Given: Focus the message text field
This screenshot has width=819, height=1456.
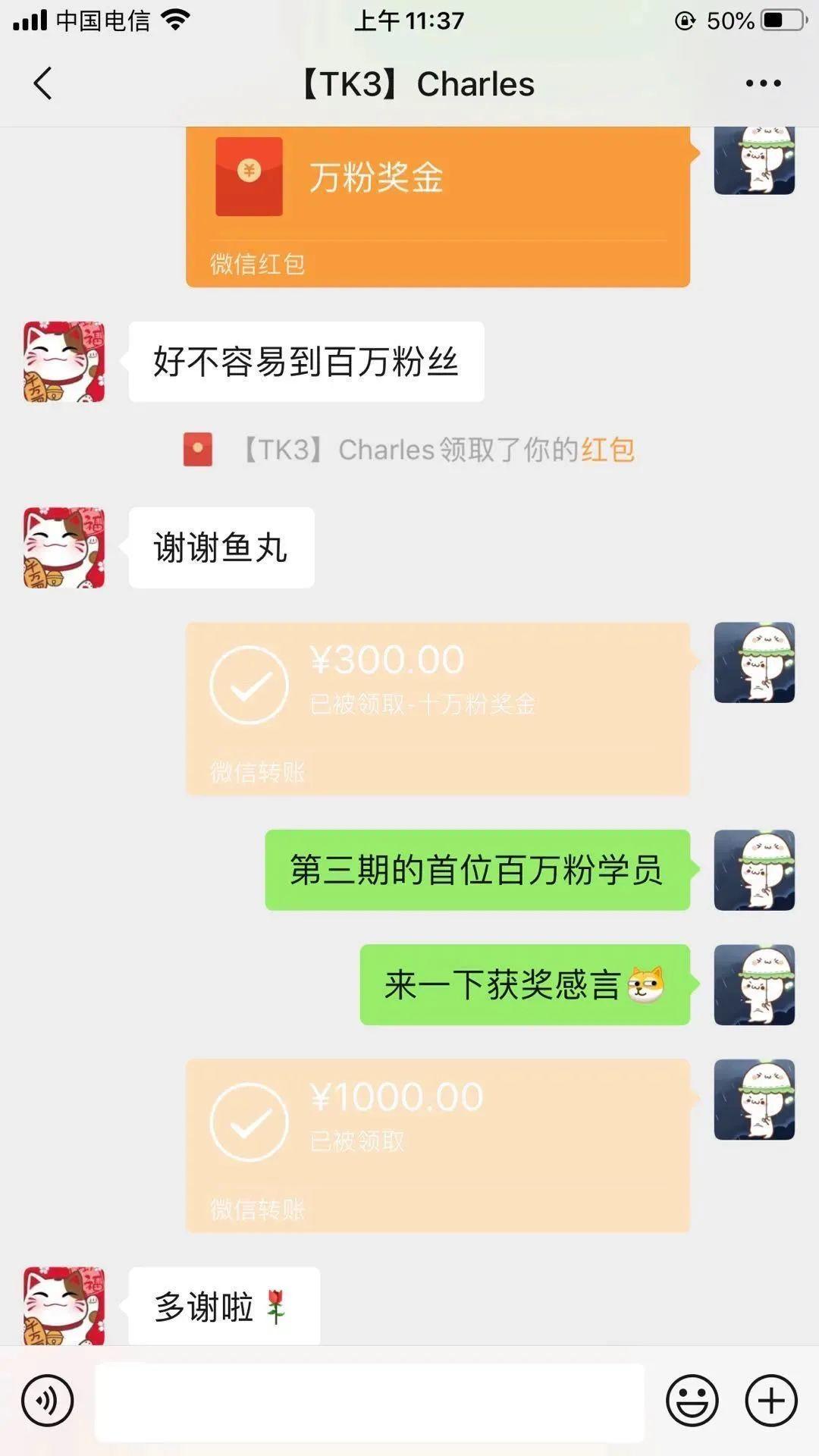Looking at the screenshot, I should coord(369,1401).
